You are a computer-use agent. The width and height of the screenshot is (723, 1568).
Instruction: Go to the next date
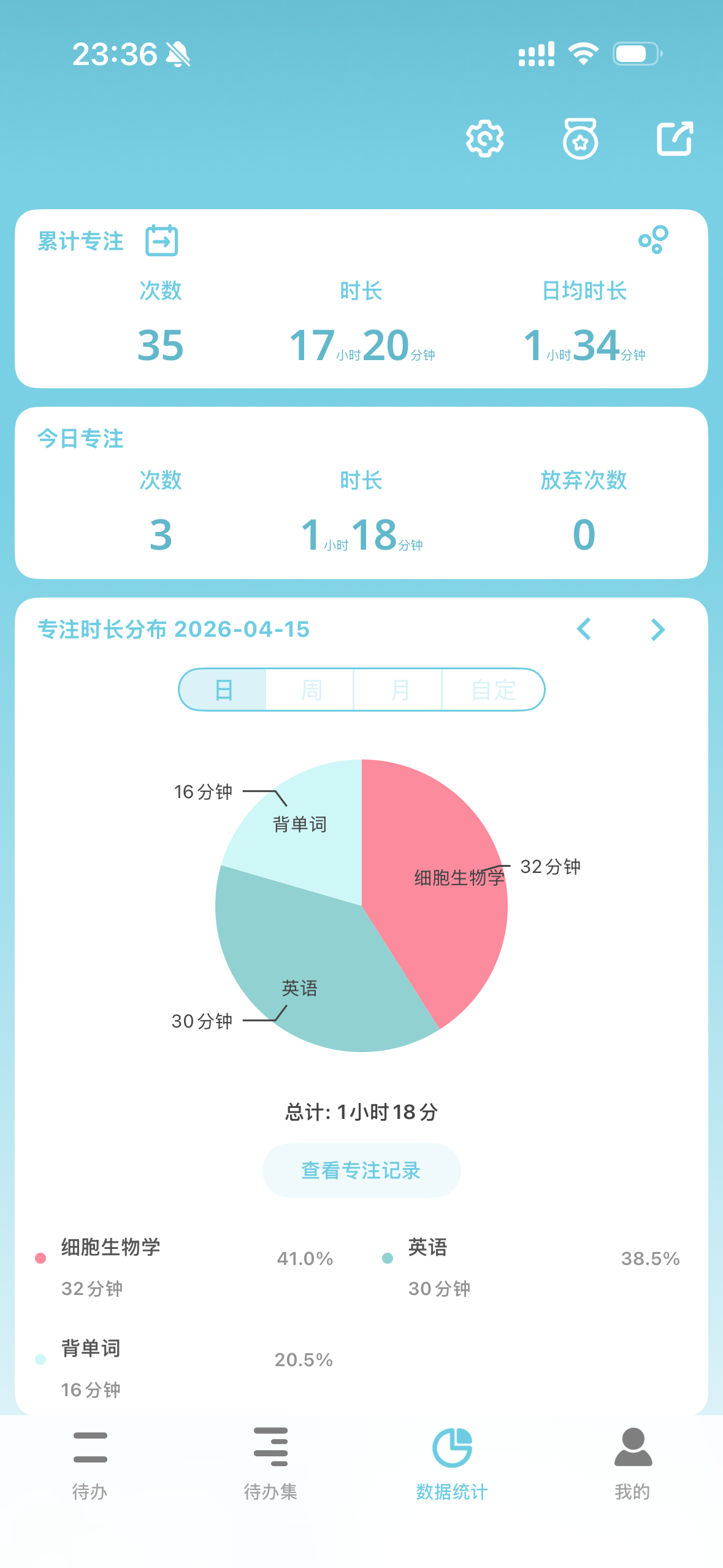[x=657, y=629]
